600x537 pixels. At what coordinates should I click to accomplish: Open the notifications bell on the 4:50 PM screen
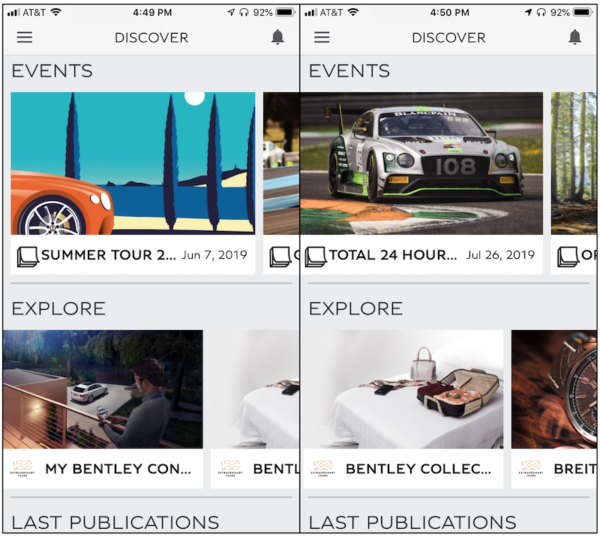tap(574, 37)
